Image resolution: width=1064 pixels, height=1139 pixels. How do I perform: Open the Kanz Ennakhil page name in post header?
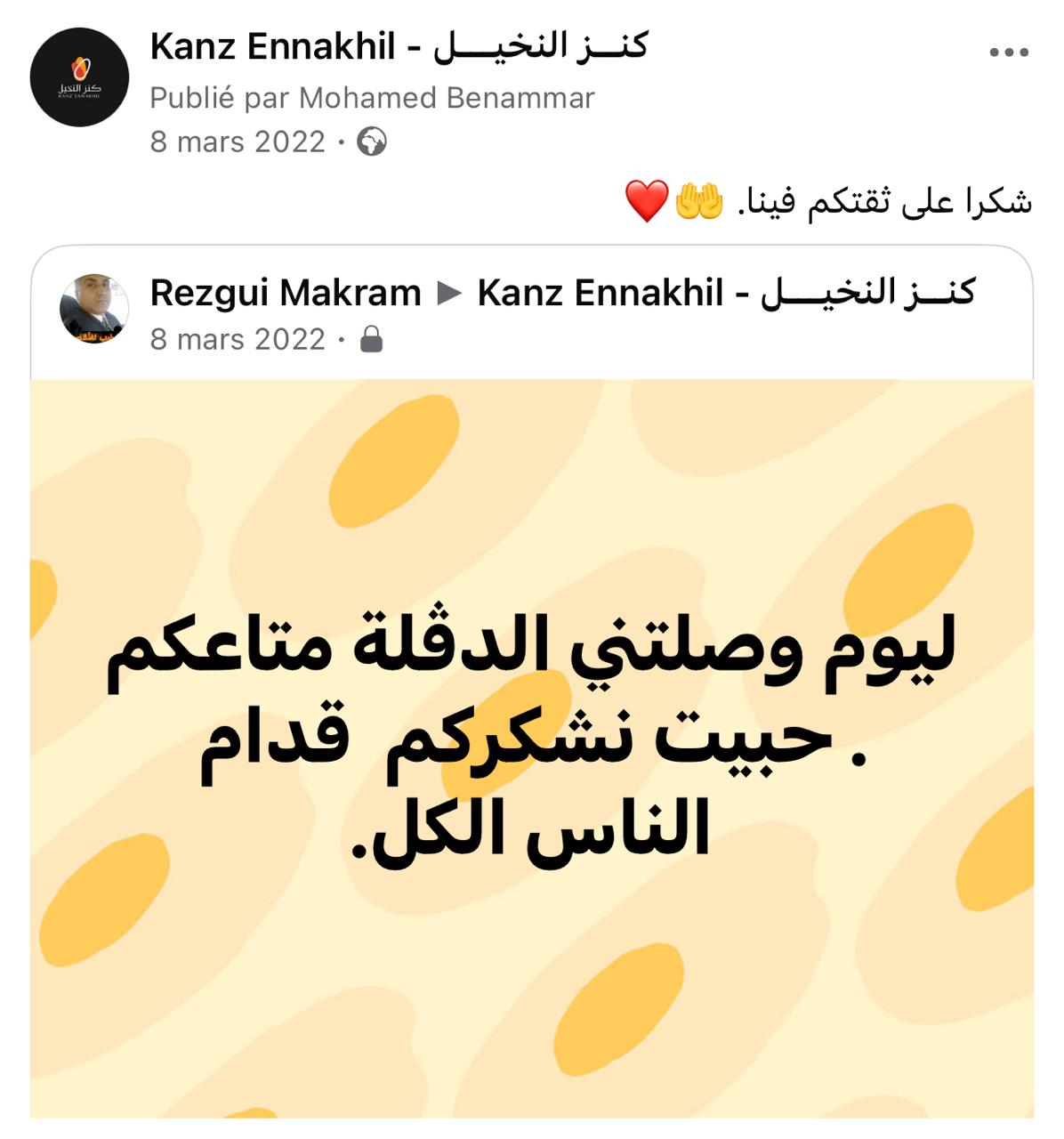[x=399, y=46]
